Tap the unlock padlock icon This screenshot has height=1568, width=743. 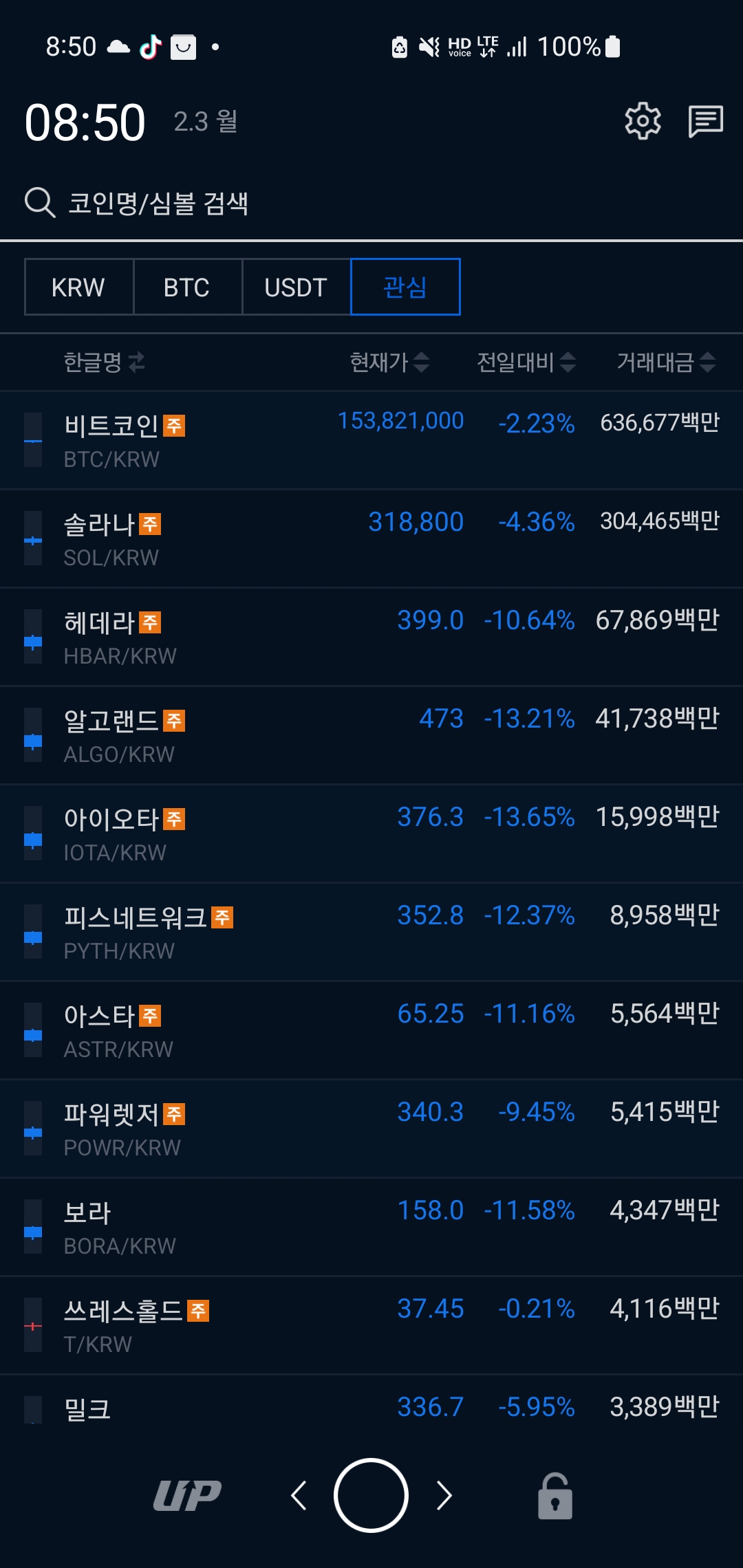click(554, 1496)
